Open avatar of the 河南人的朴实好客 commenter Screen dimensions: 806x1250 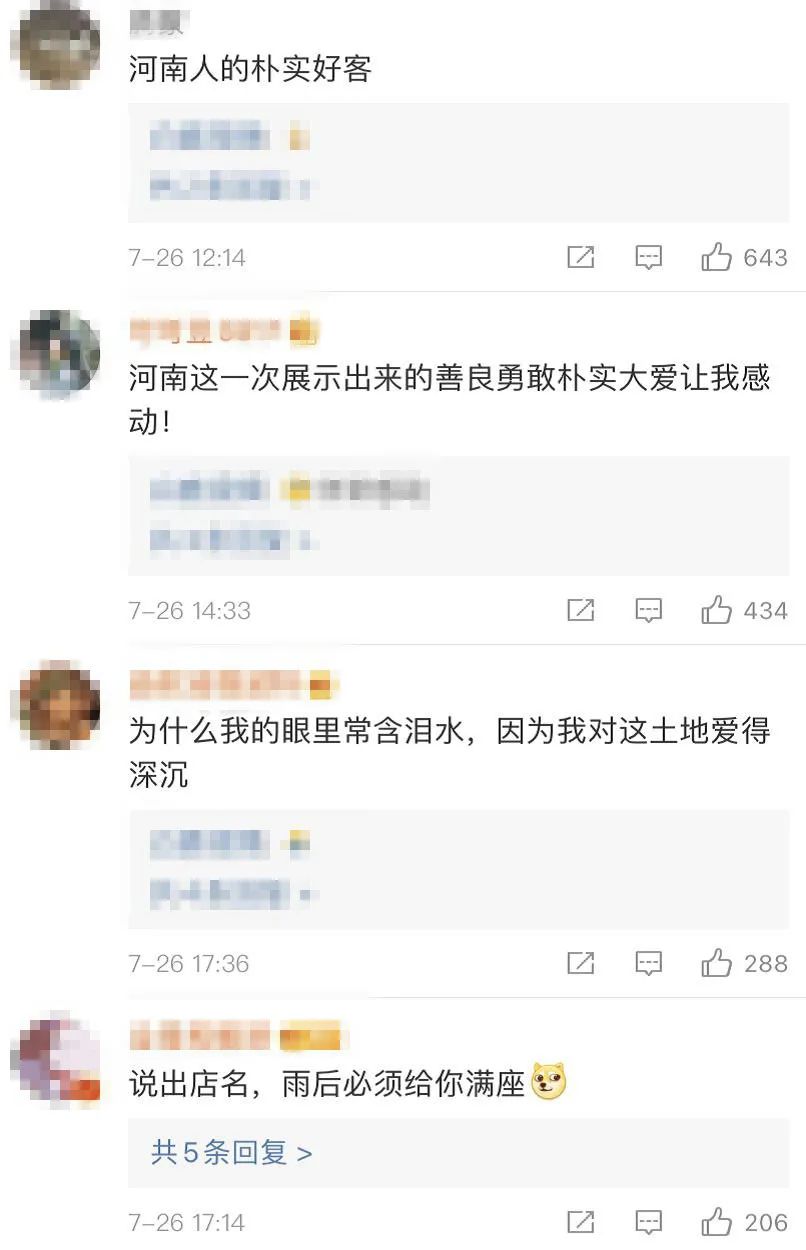56,43
